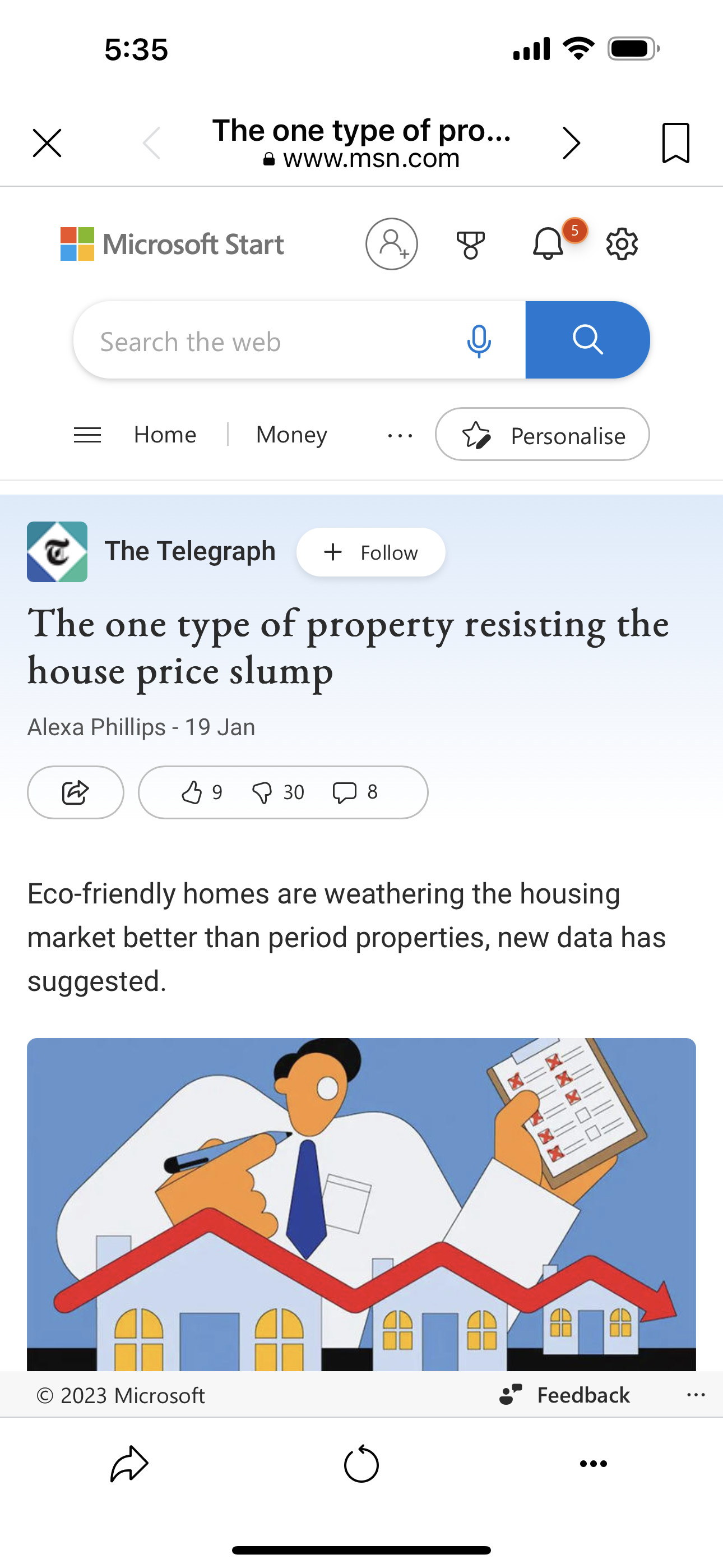Like the article with thumbs up

(x=201, y=792)
